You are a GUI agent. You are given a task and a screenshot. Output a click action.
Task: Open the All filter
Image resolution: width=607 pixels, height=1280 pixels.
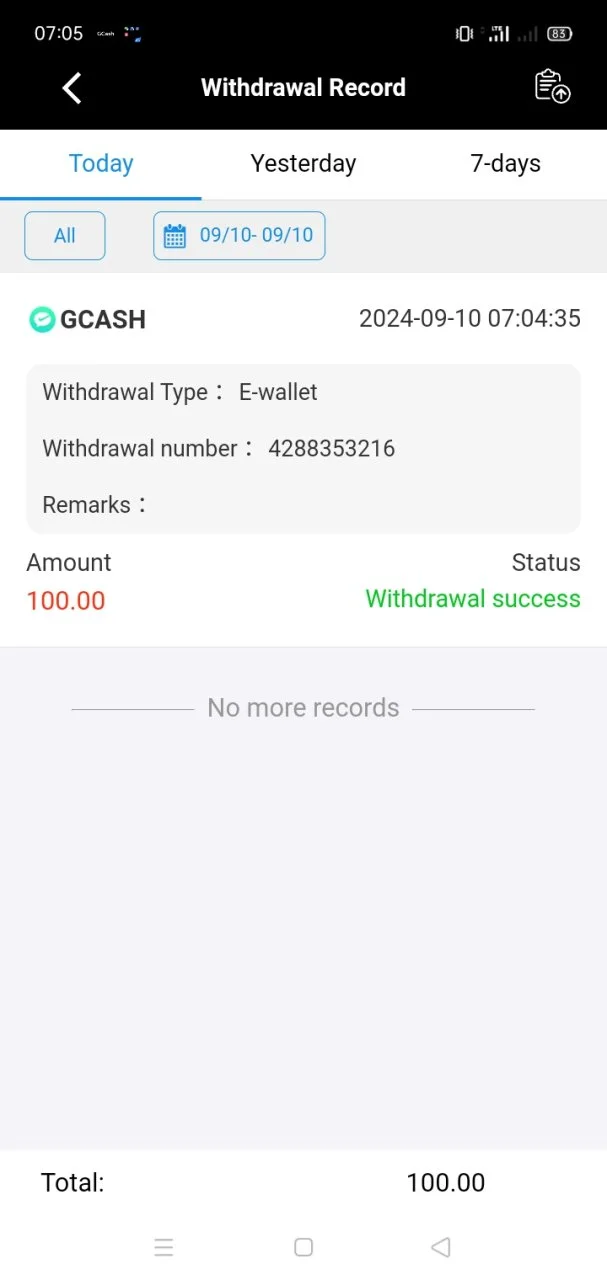point(65,236)
